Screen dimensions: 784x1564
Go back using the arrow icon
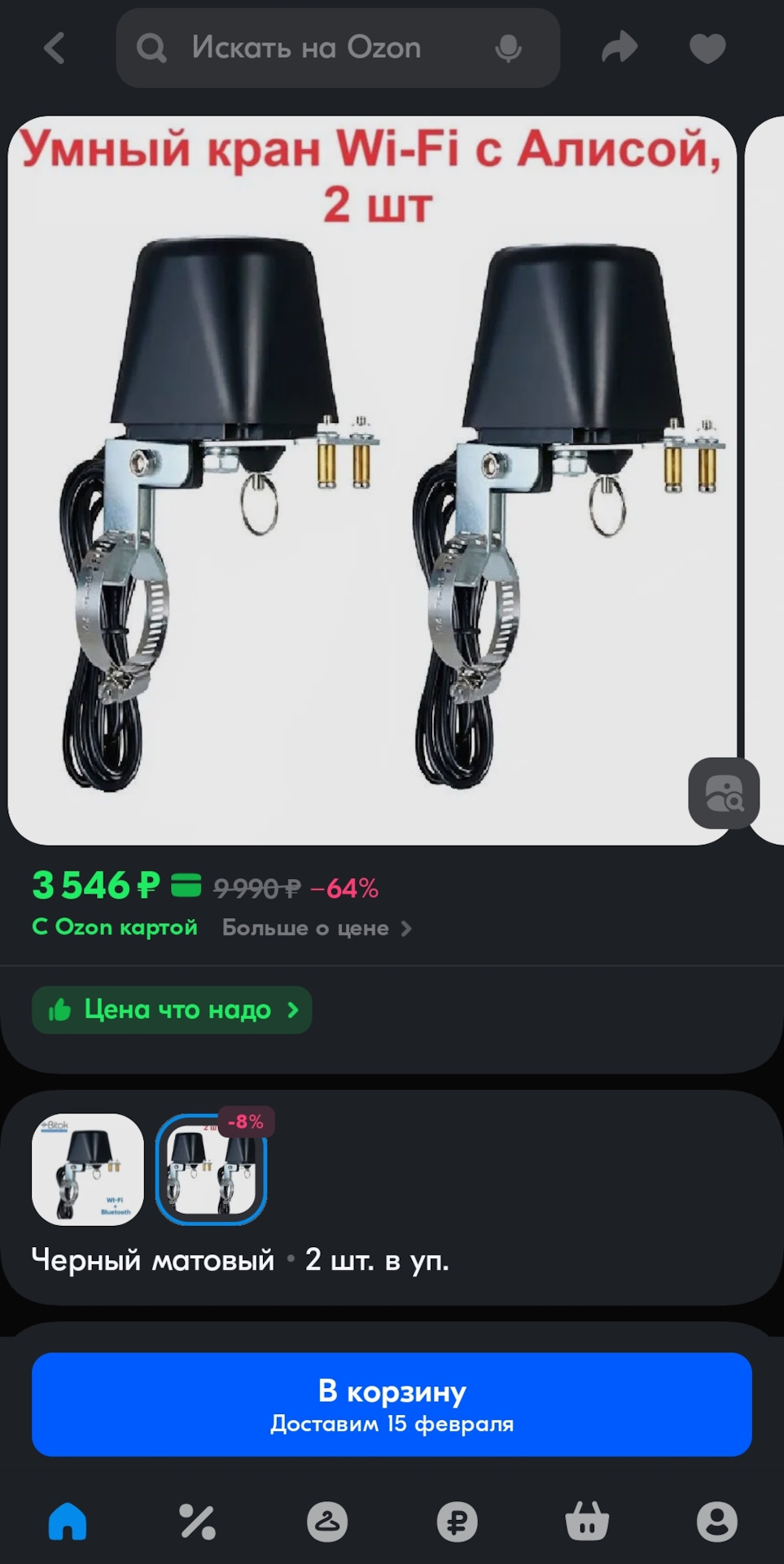(x=54, y=49)
